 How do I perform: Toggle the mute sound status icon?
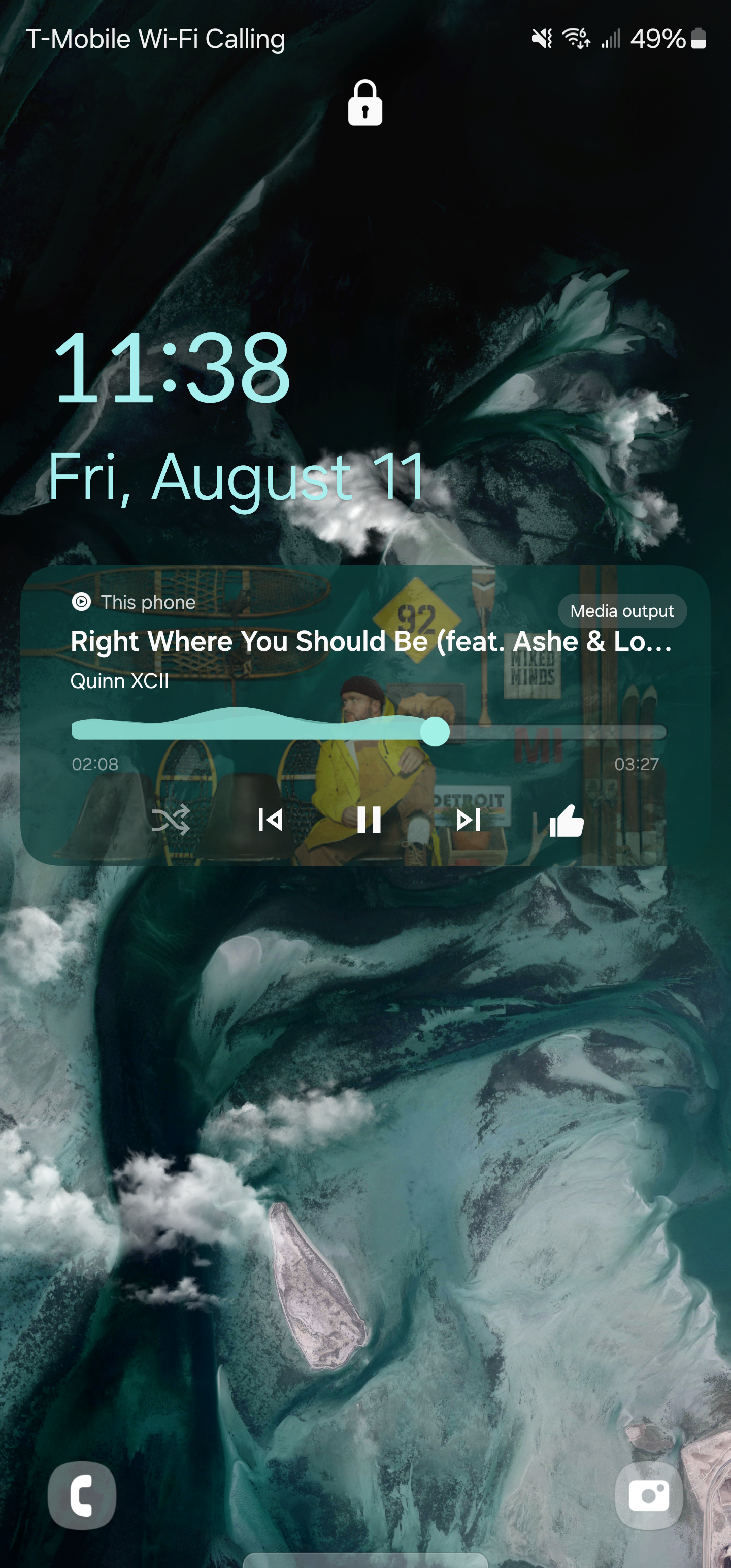[541, 38]
